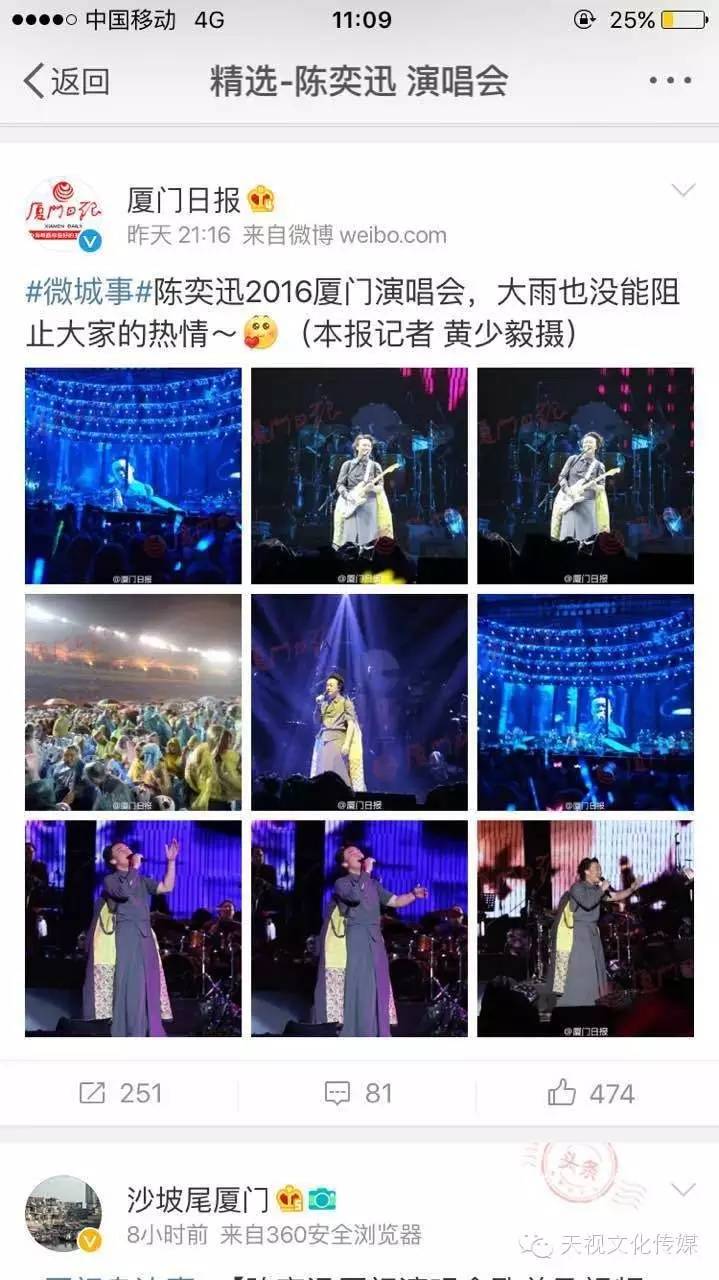Open the #微城事# hashtag topic
Viewport: 719px width, 1280px height.
[88, 292]
